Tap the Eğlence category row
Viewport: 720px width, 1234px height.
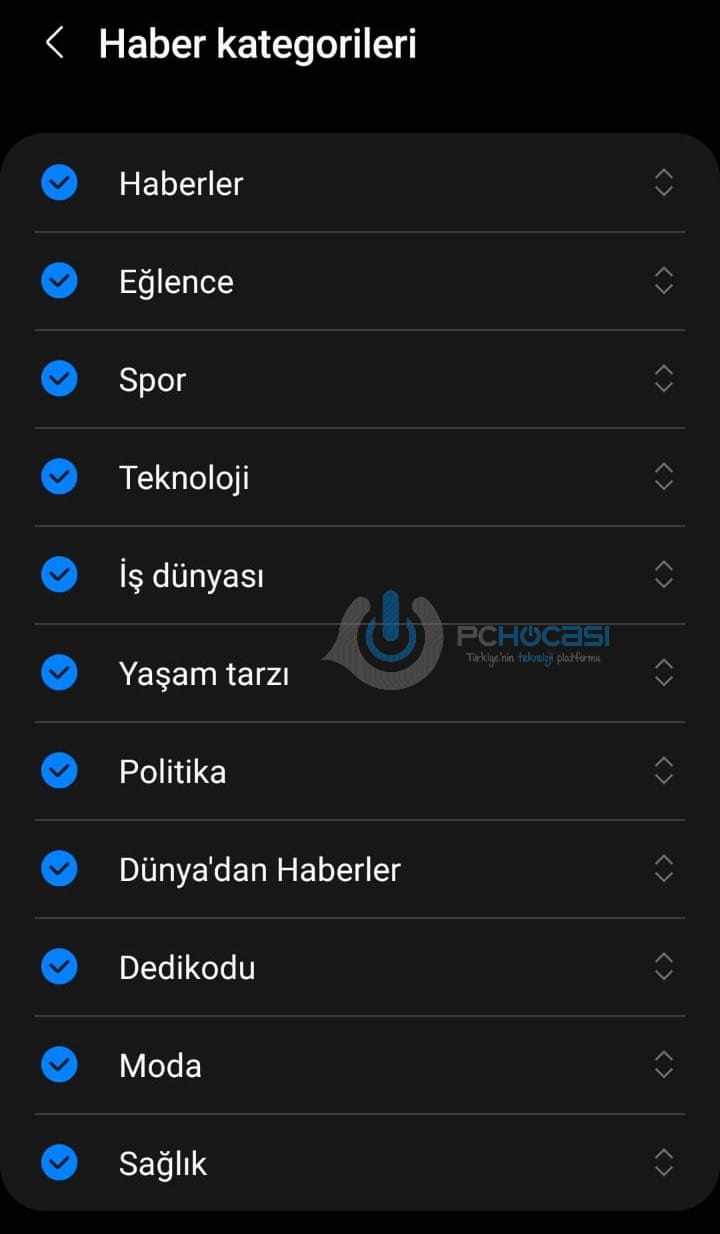click(176, 281)
